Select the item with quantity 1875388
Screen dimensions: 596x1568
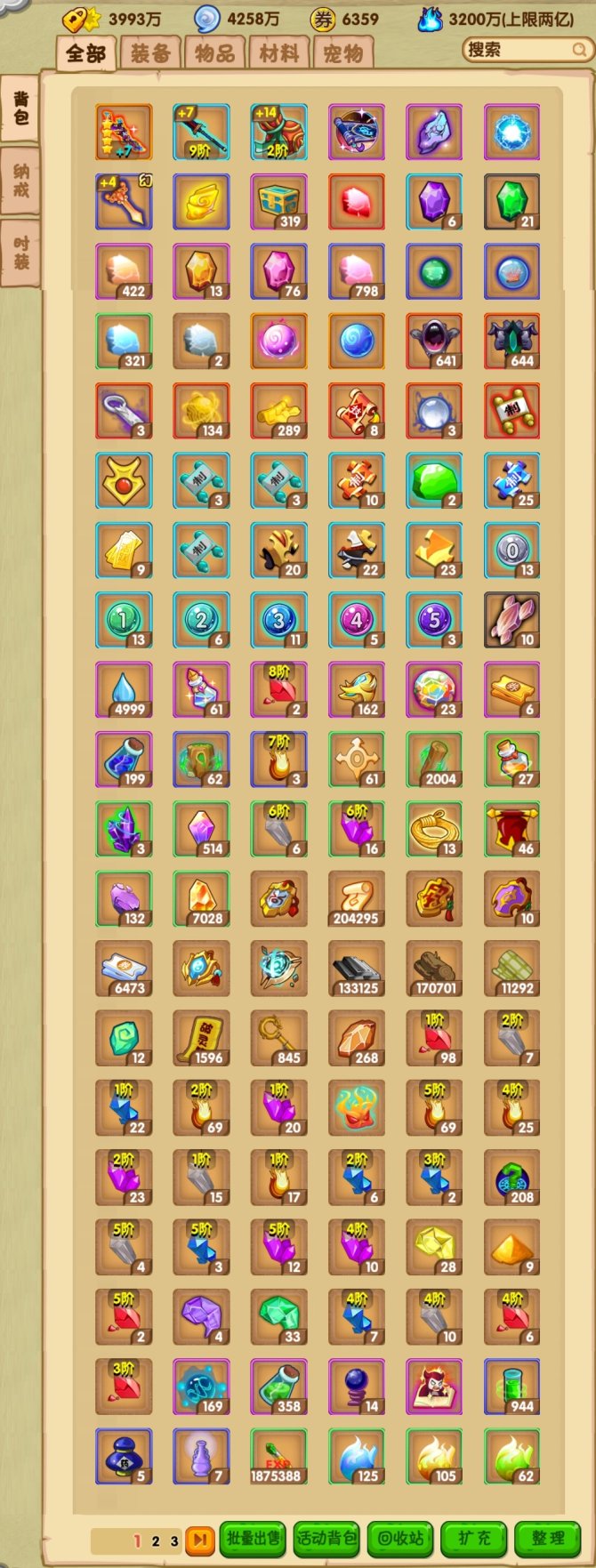[x=278, y=1457]
